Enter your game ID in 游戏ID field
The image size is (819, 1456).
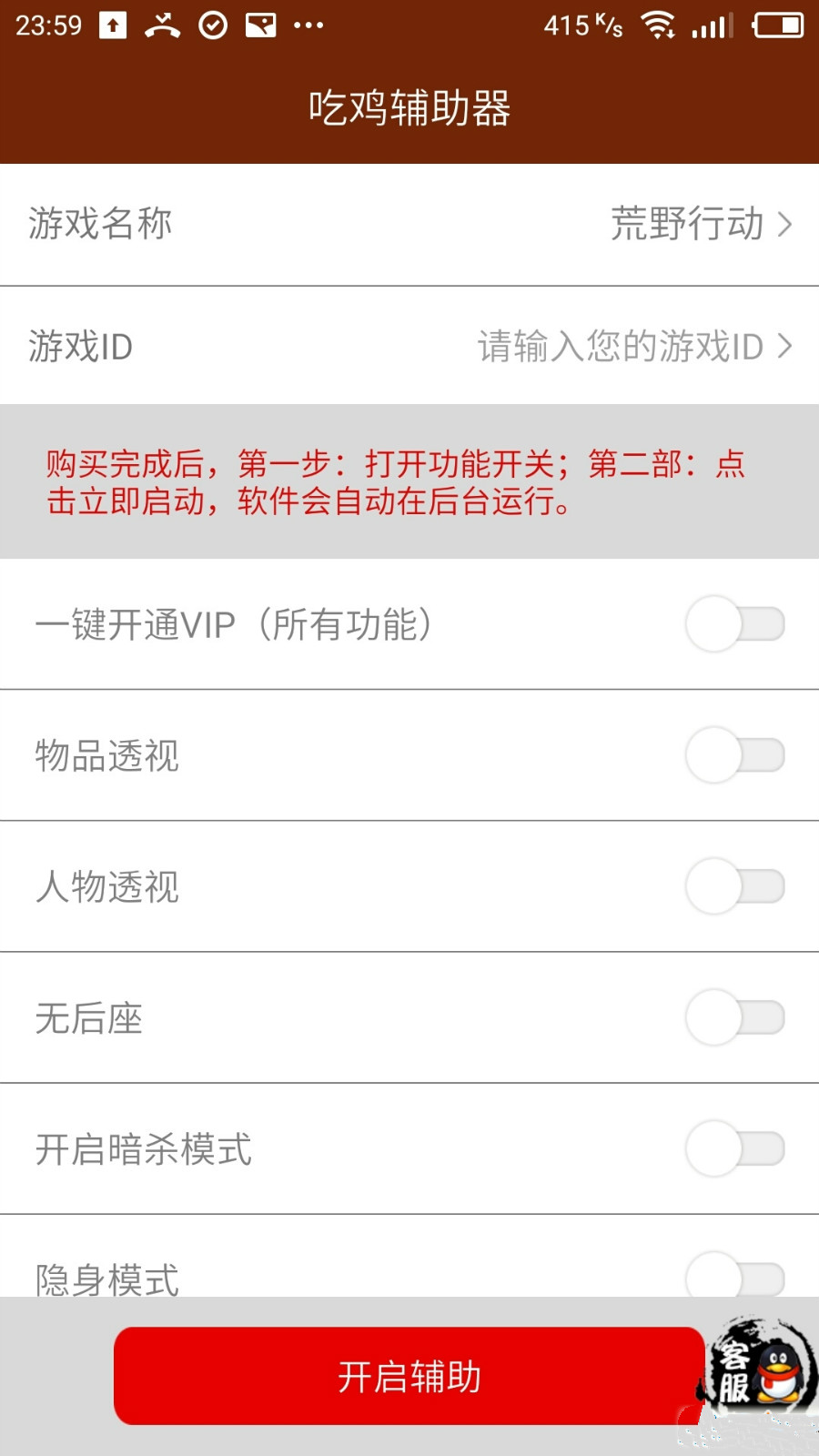[619, 347]
